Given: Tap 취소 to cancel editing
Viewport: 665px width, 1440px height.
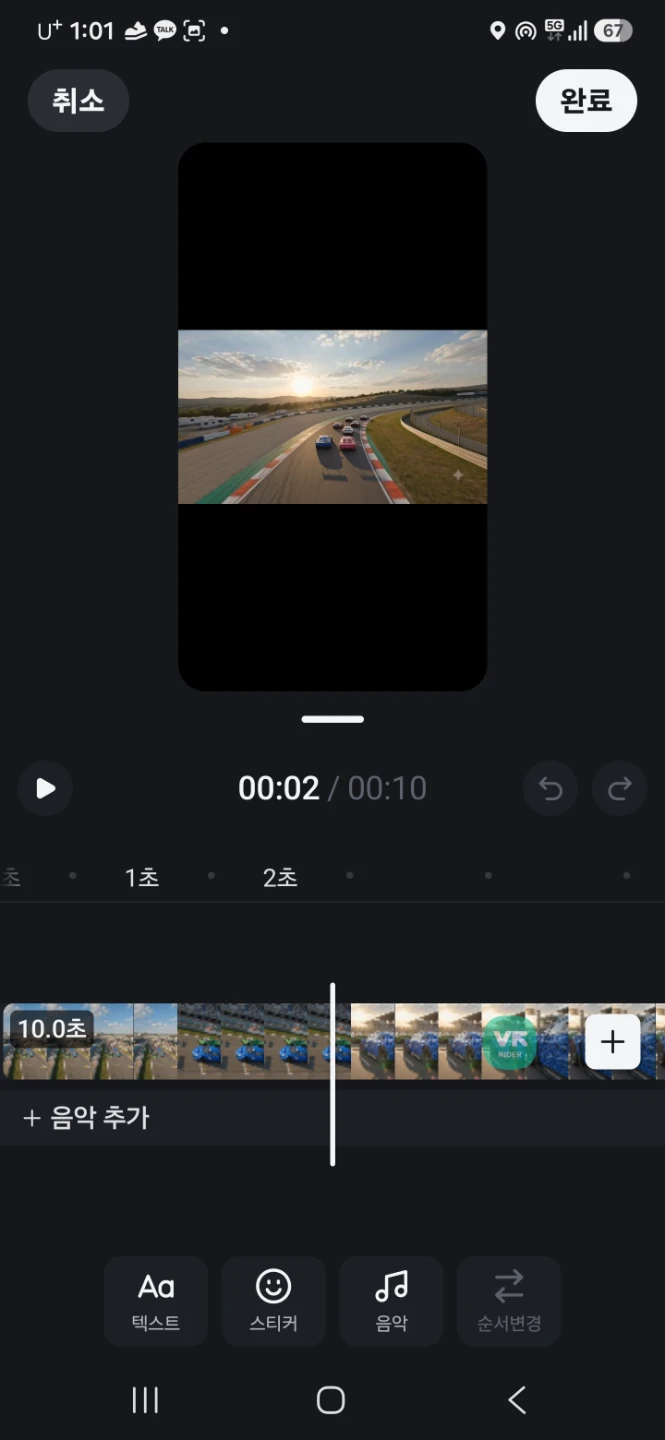Looking at the screenshot, I should pos(78,101).
